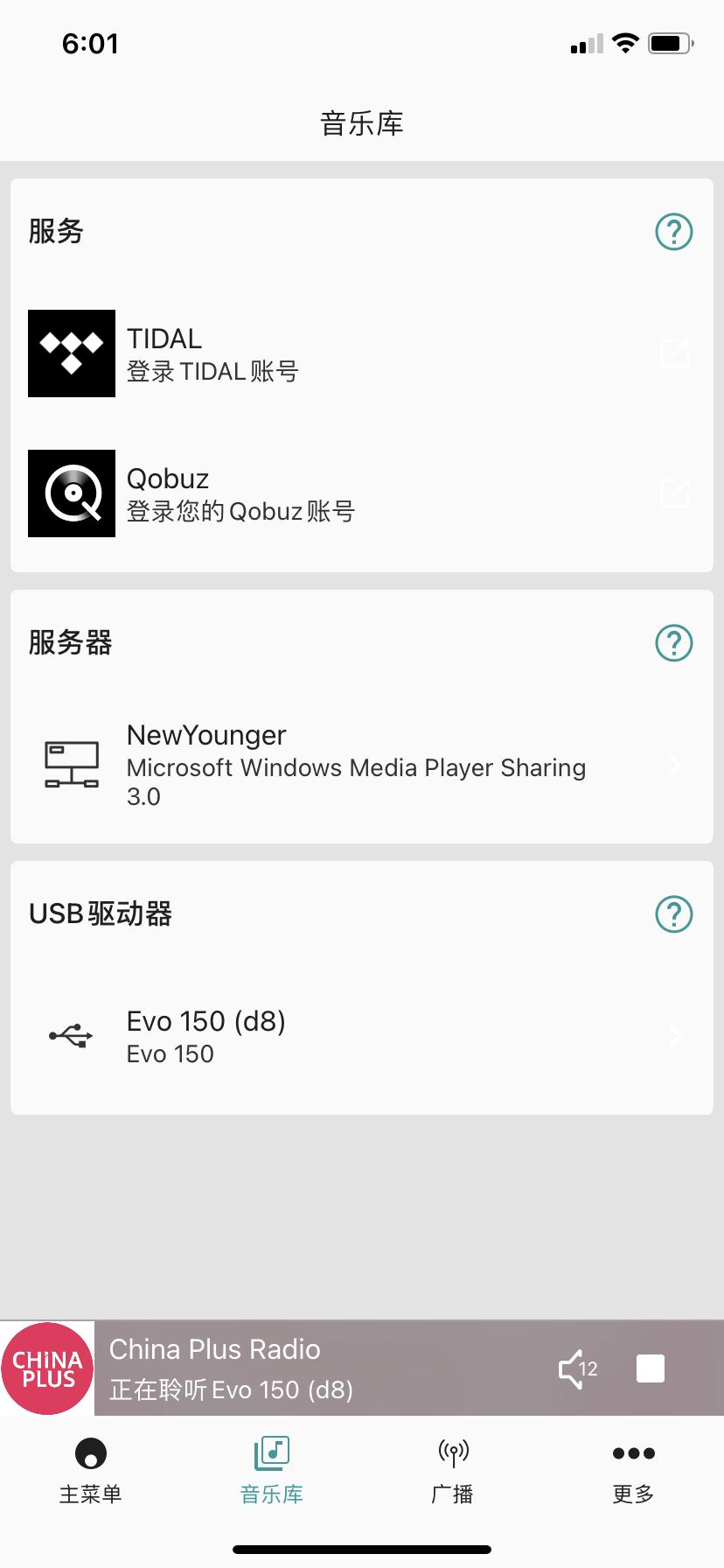Click the China Plus Radio thumbnail

point(46,1367)
